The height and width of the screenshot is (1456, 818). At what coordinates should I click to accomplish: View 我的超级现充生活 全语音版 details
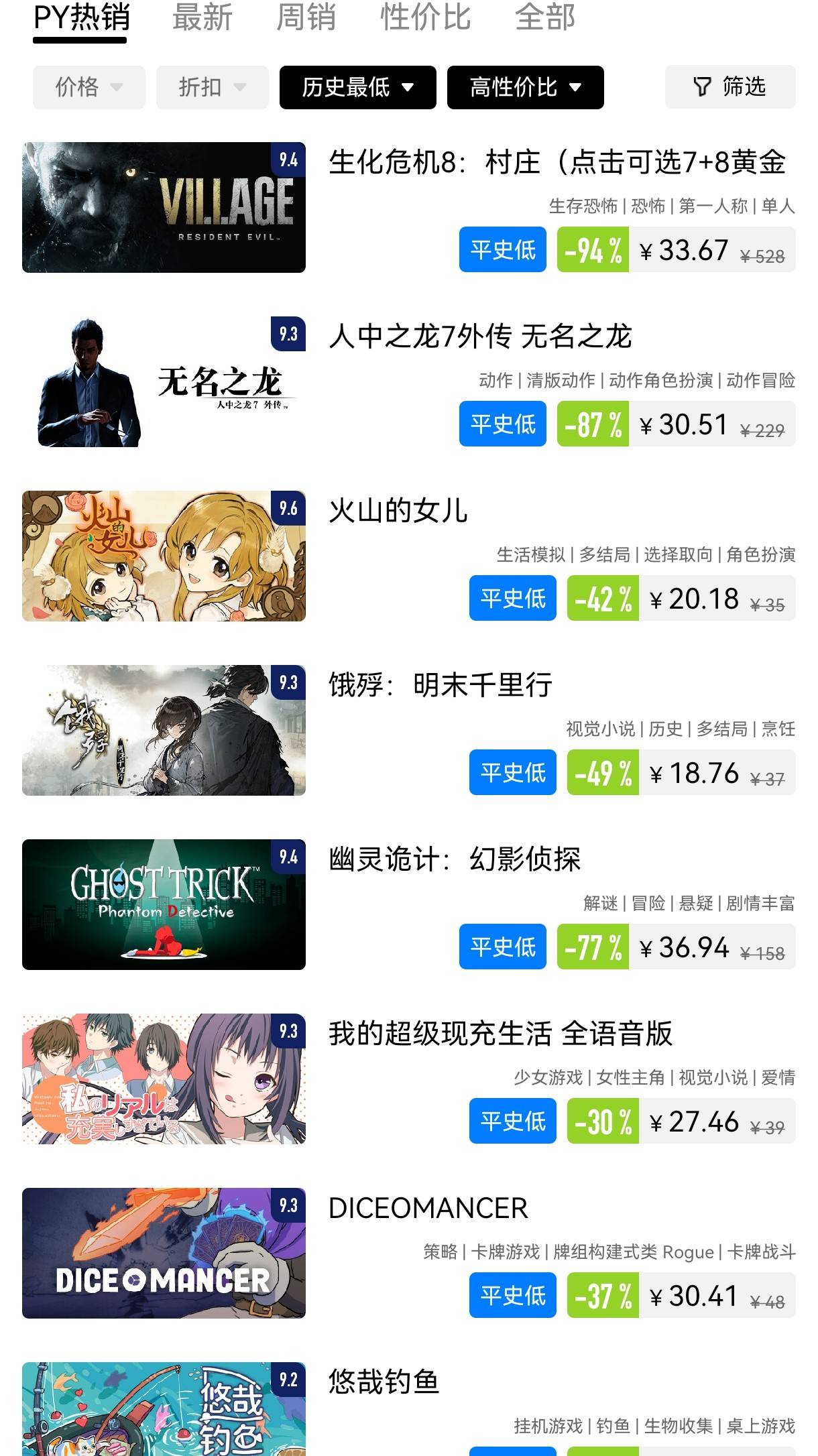click(x=500, y=1034)
